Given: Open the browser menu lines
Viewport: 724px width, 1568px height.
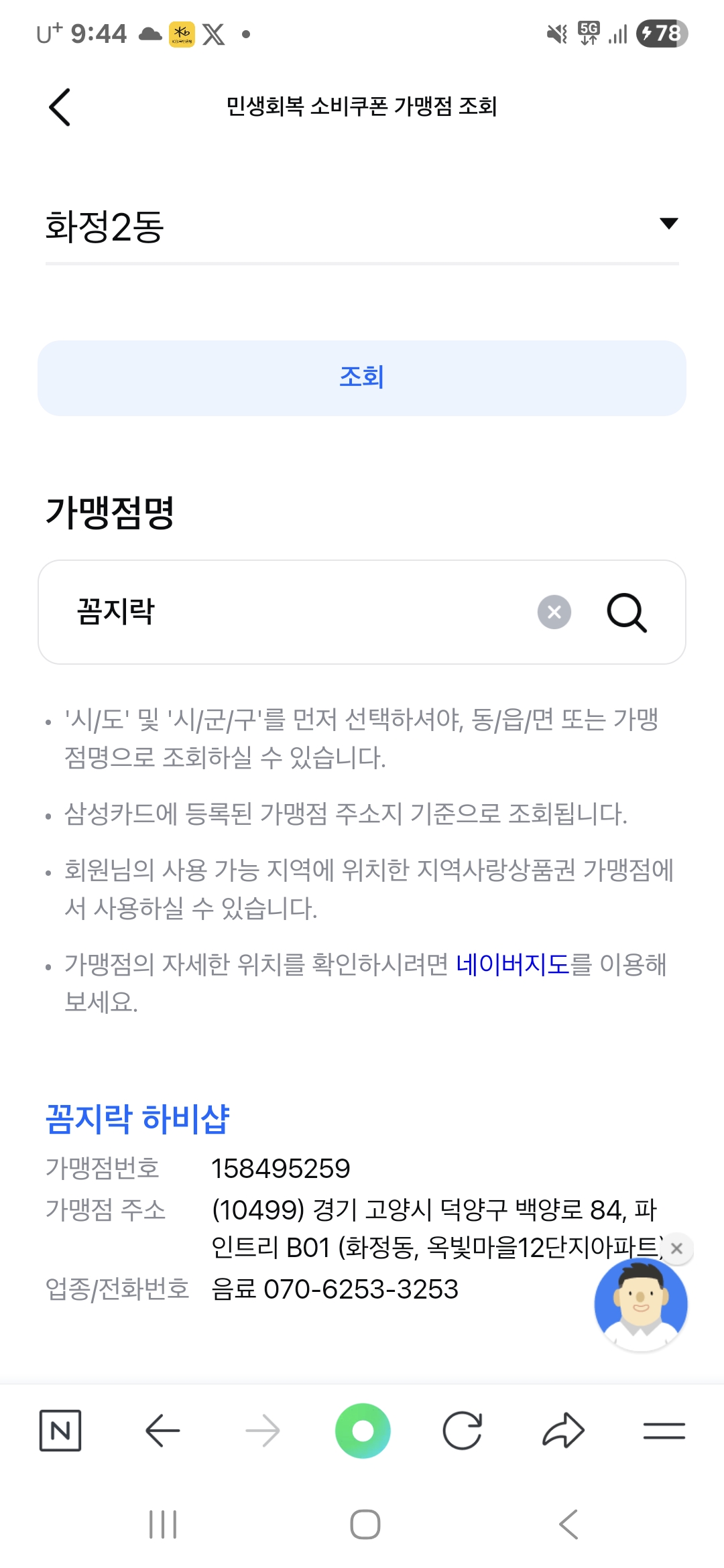Looking at the screenshot, I should pos(664,1431).
